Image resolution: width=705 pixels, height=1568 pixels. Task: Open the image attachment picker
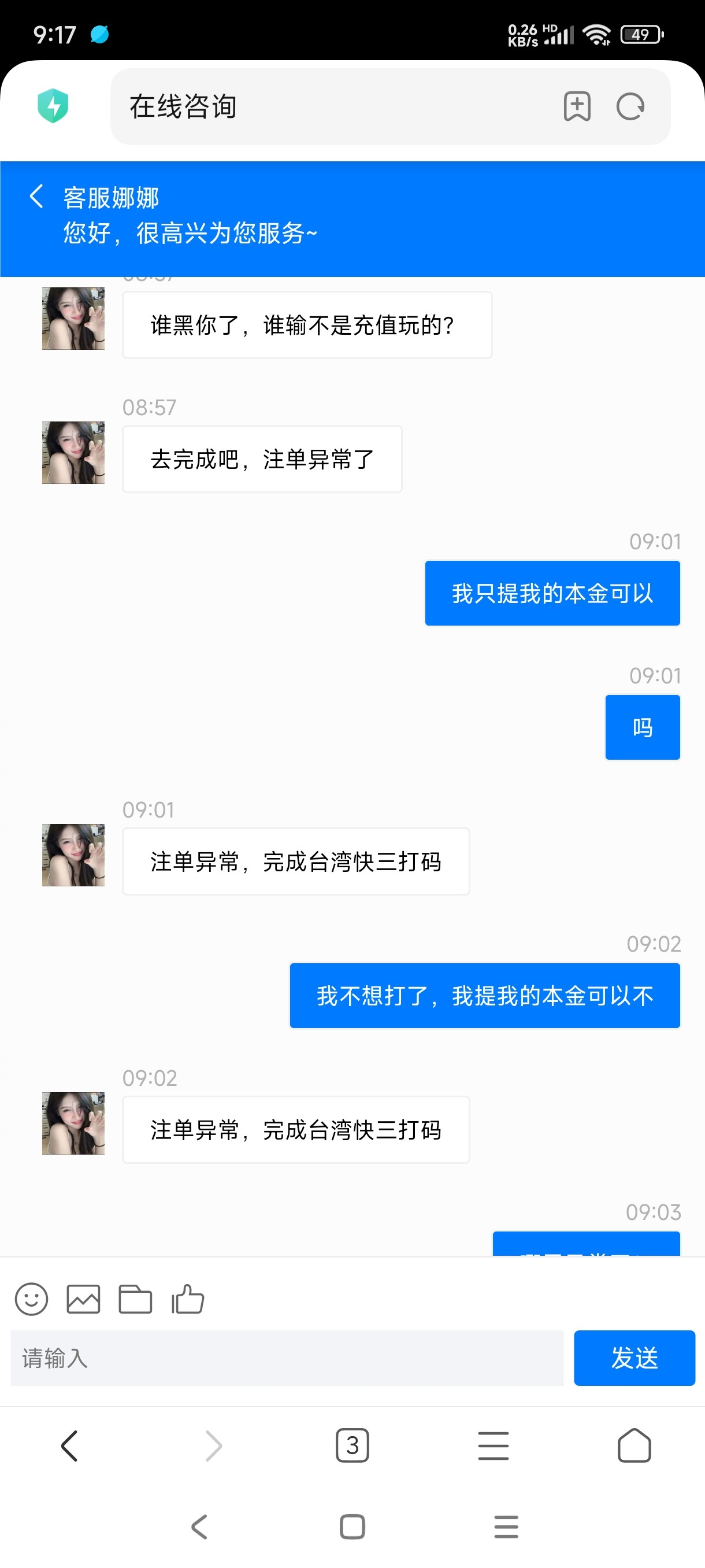click(83, 1300)
